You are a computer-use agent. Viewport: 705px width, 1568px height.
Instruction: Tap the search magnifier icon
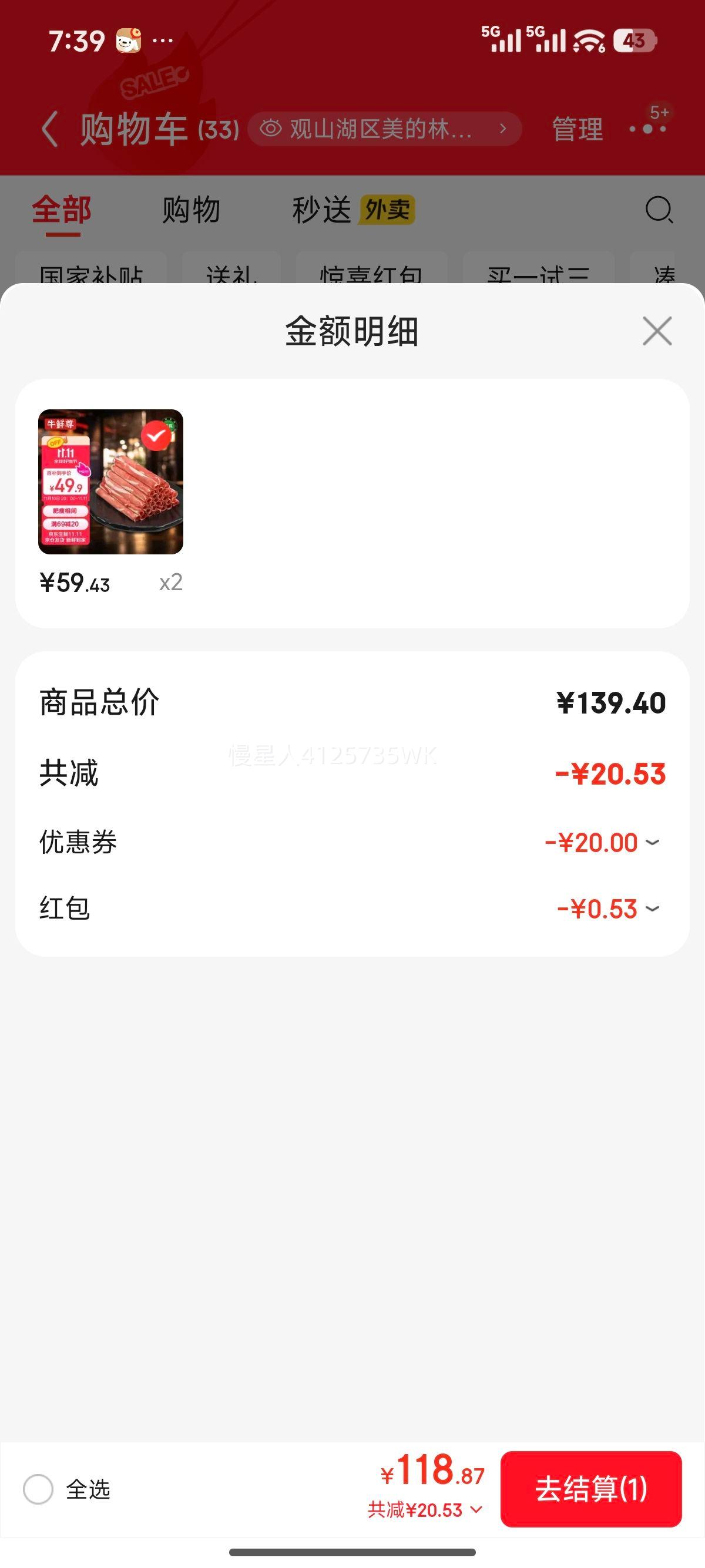pos(657,210)
